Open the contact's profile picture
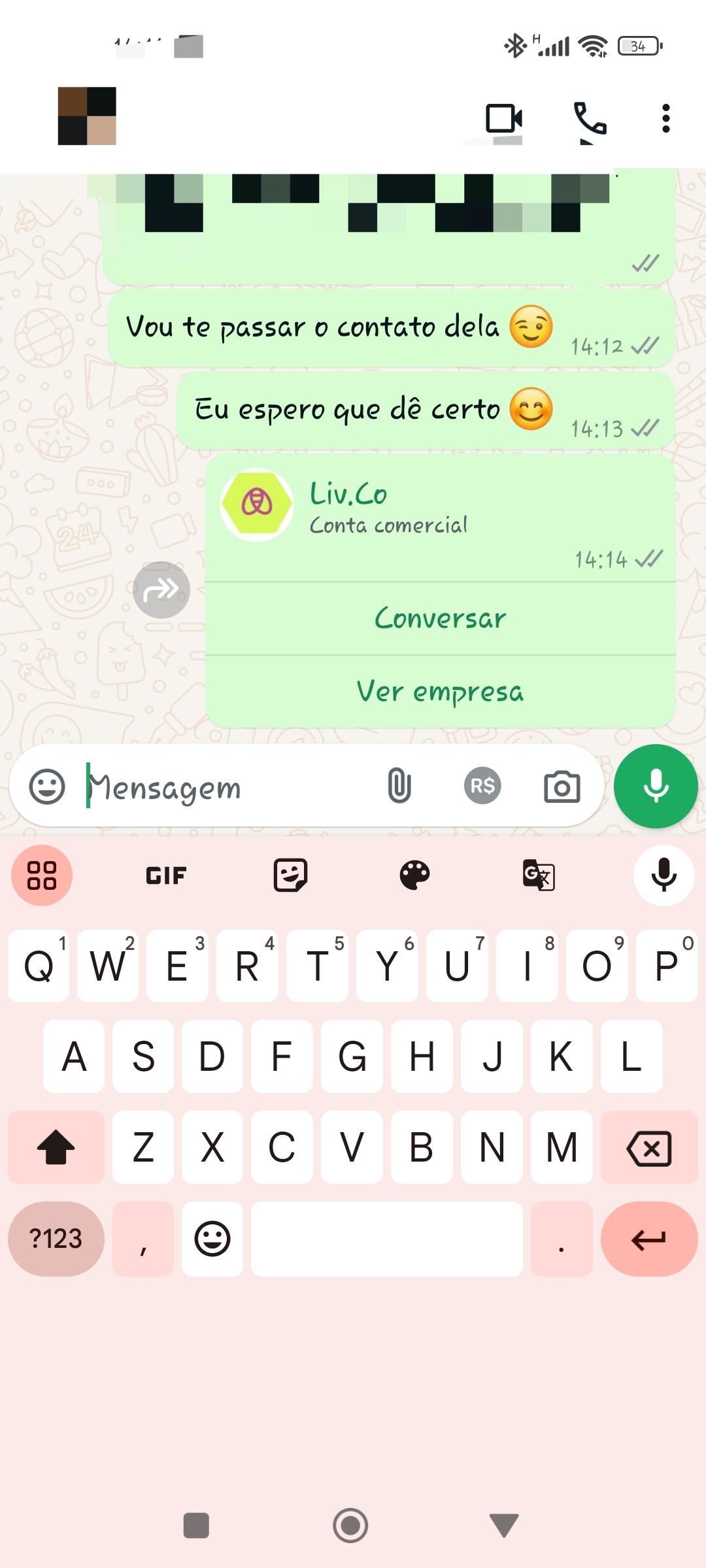This screenshot has width=706, height=1568. [x=87, y=116]
